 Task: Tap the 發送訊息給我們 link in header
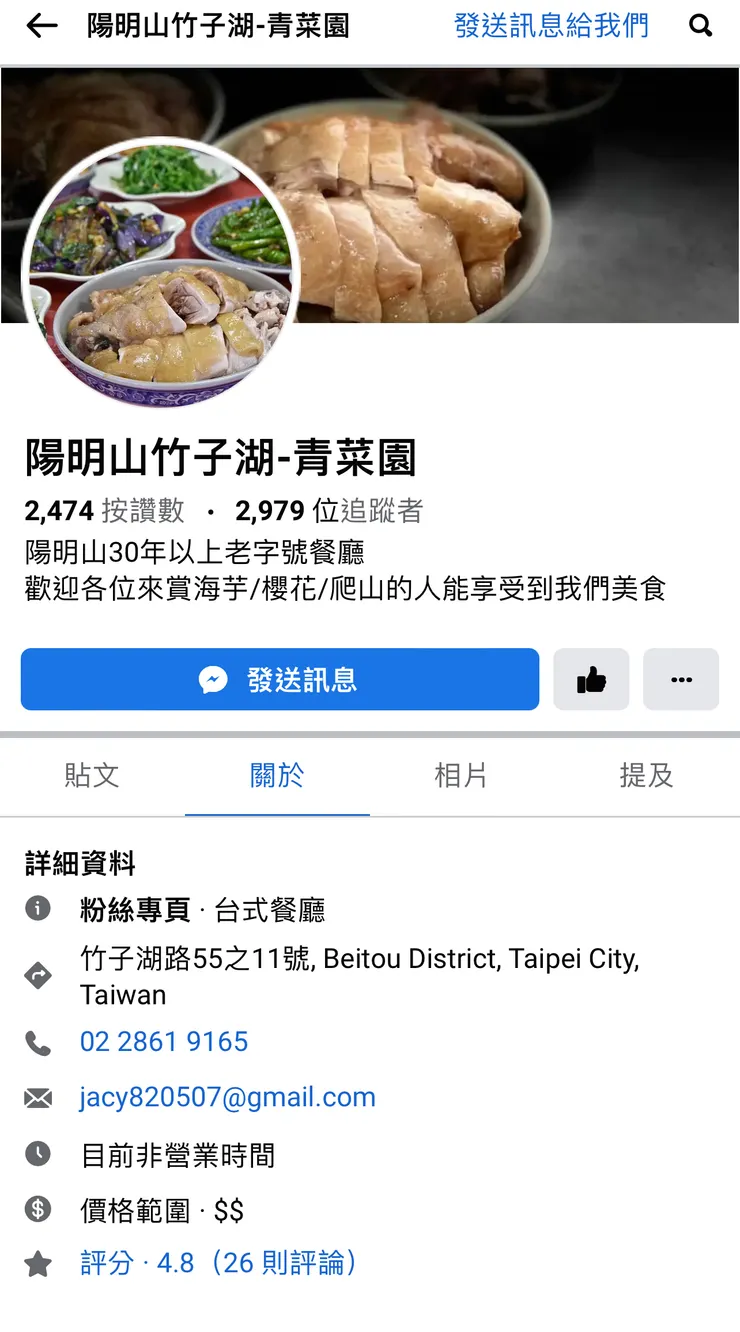coord(551,26)
